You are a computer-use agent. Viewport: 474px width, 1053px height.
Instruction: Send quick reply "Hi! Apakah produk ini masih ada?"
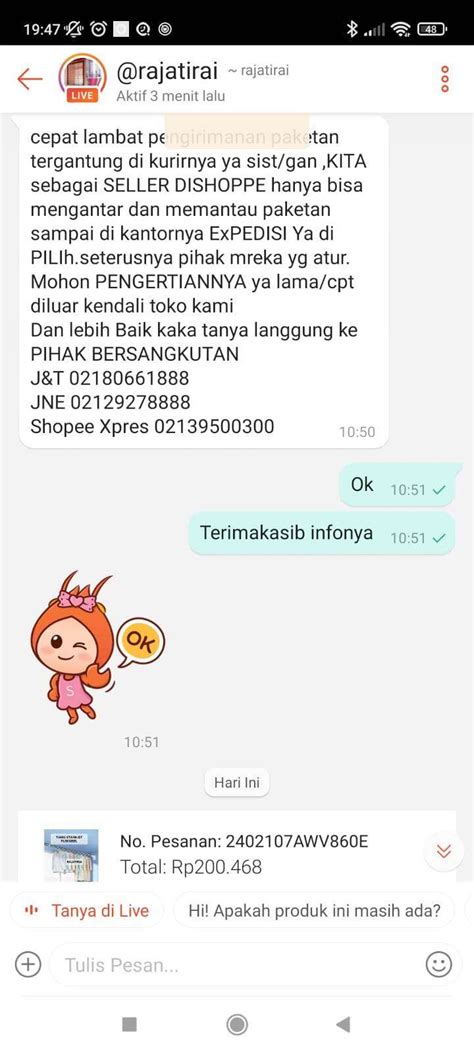[314, 911]
